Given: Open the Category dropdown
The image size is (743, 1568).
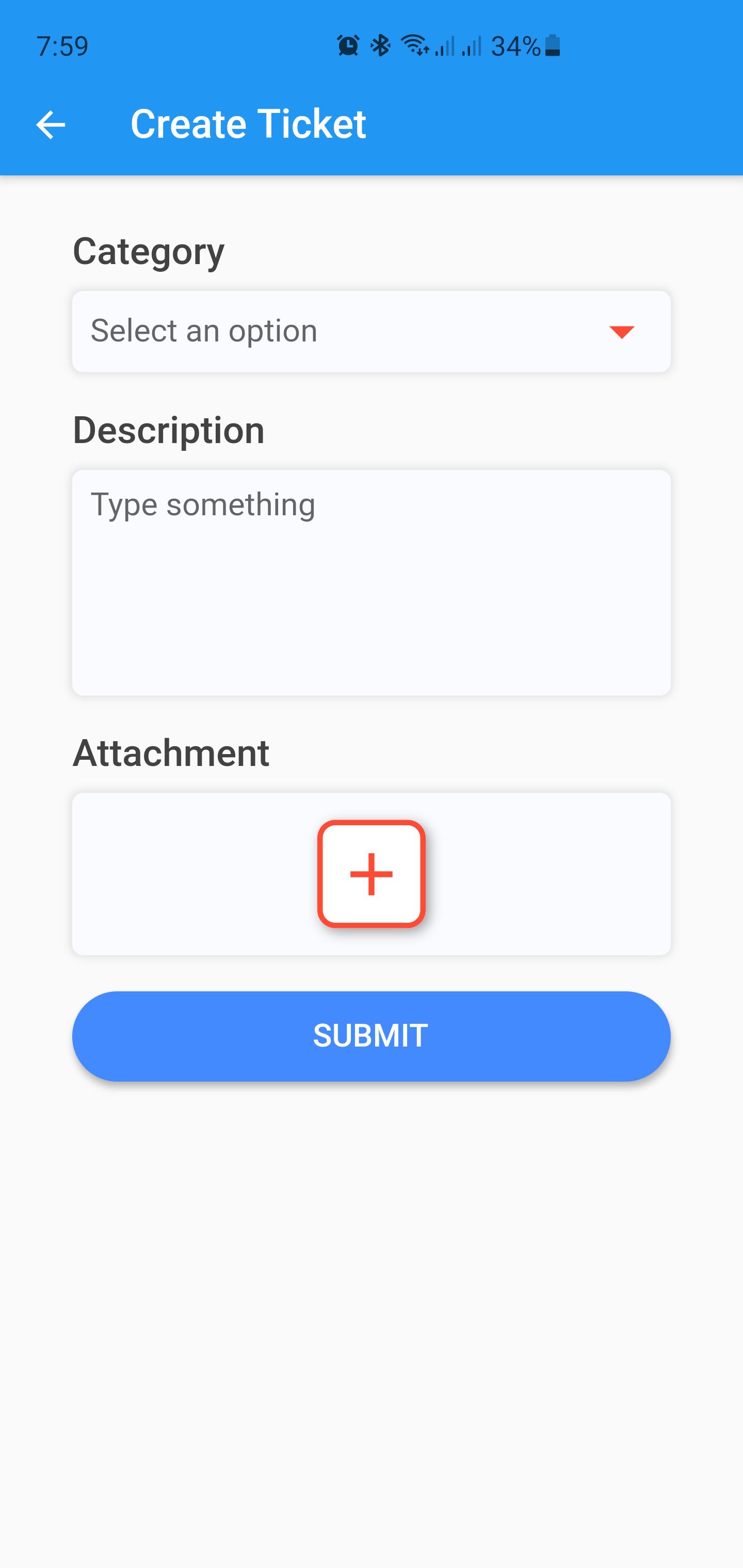Looking at the screenshot, I should (x=371, y=331).
